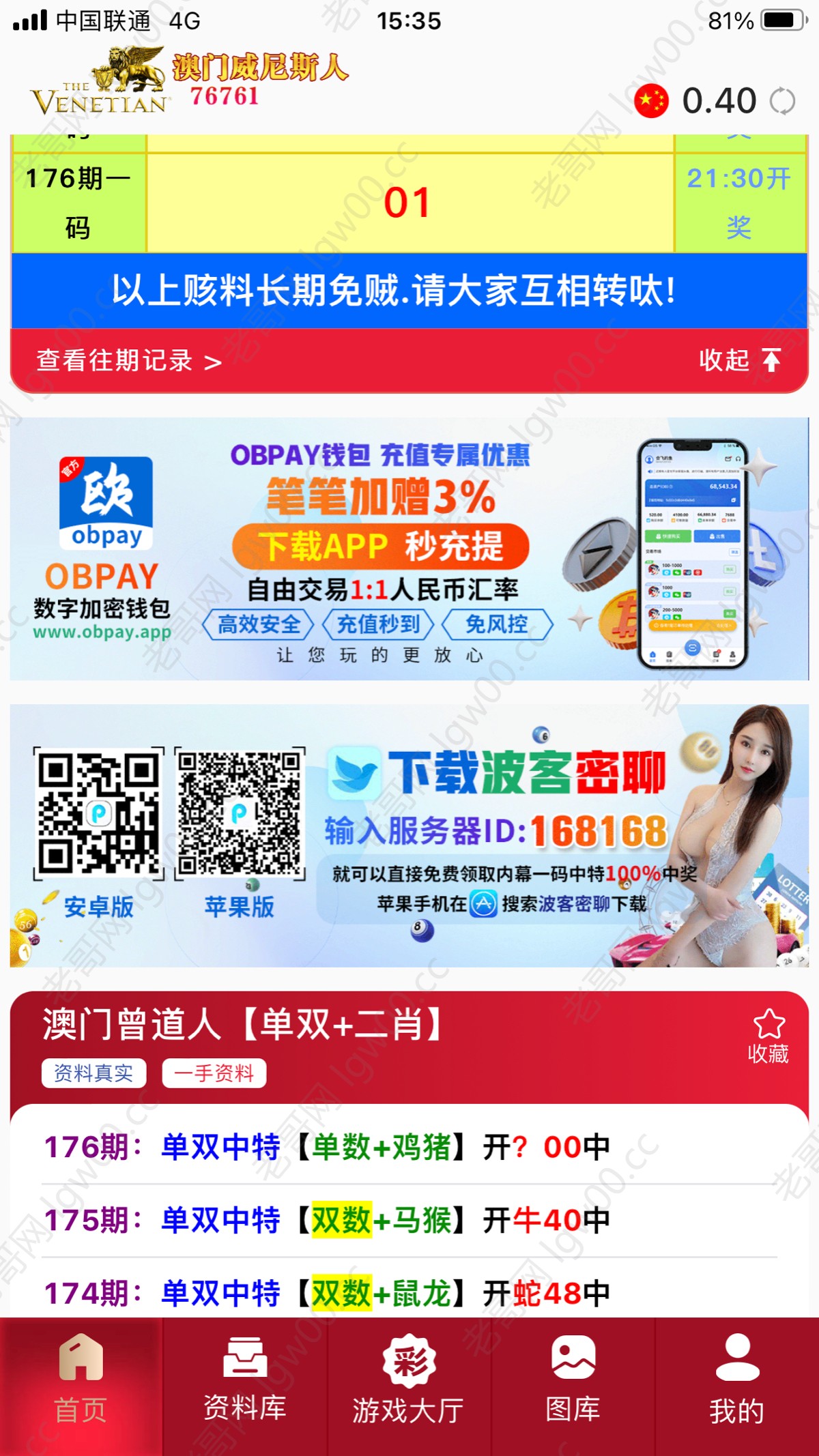Viewport: 819px width, 1456px height.
Task: Open the OBPAY wallet ad banner
Action: click(x=409, y=549)
